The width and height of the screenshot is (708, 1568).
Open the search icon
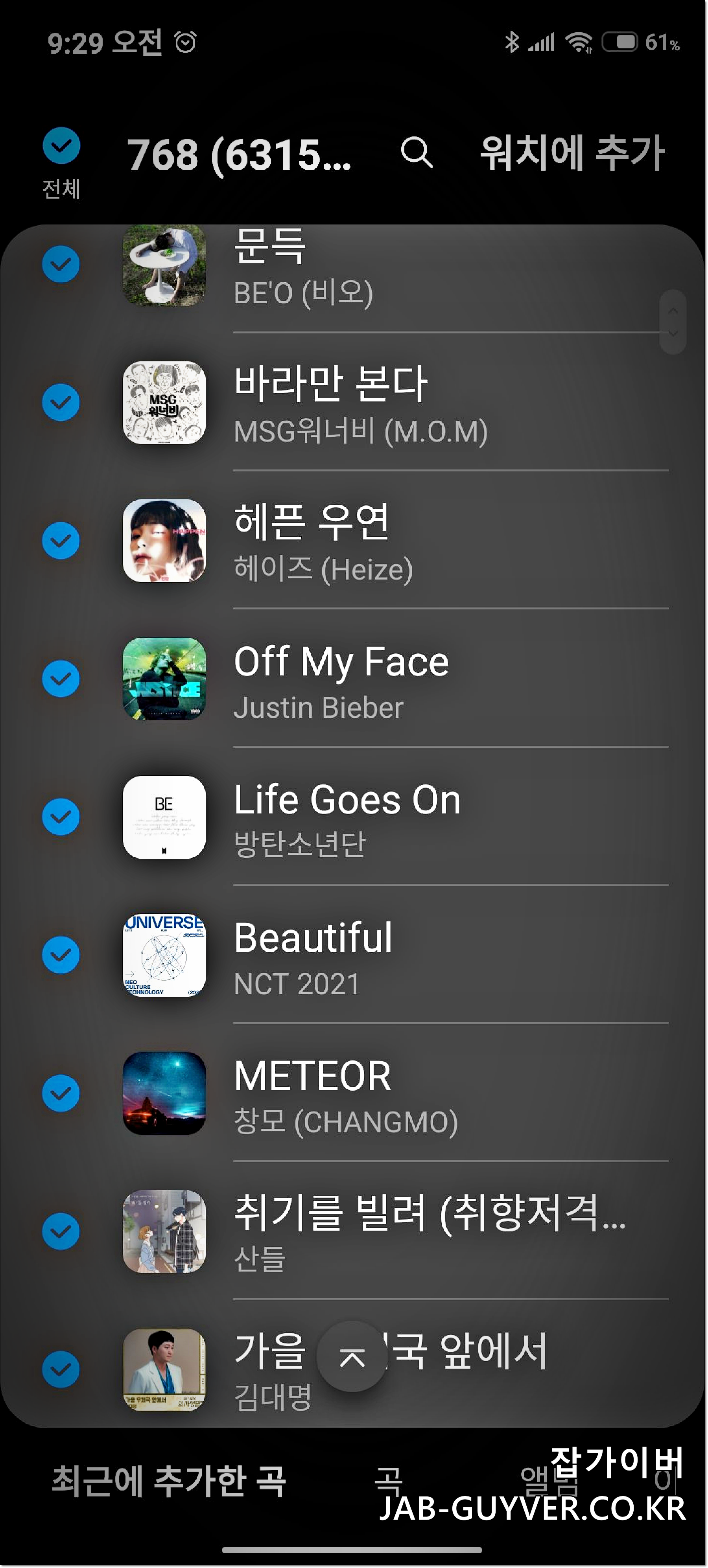point(417,152)
